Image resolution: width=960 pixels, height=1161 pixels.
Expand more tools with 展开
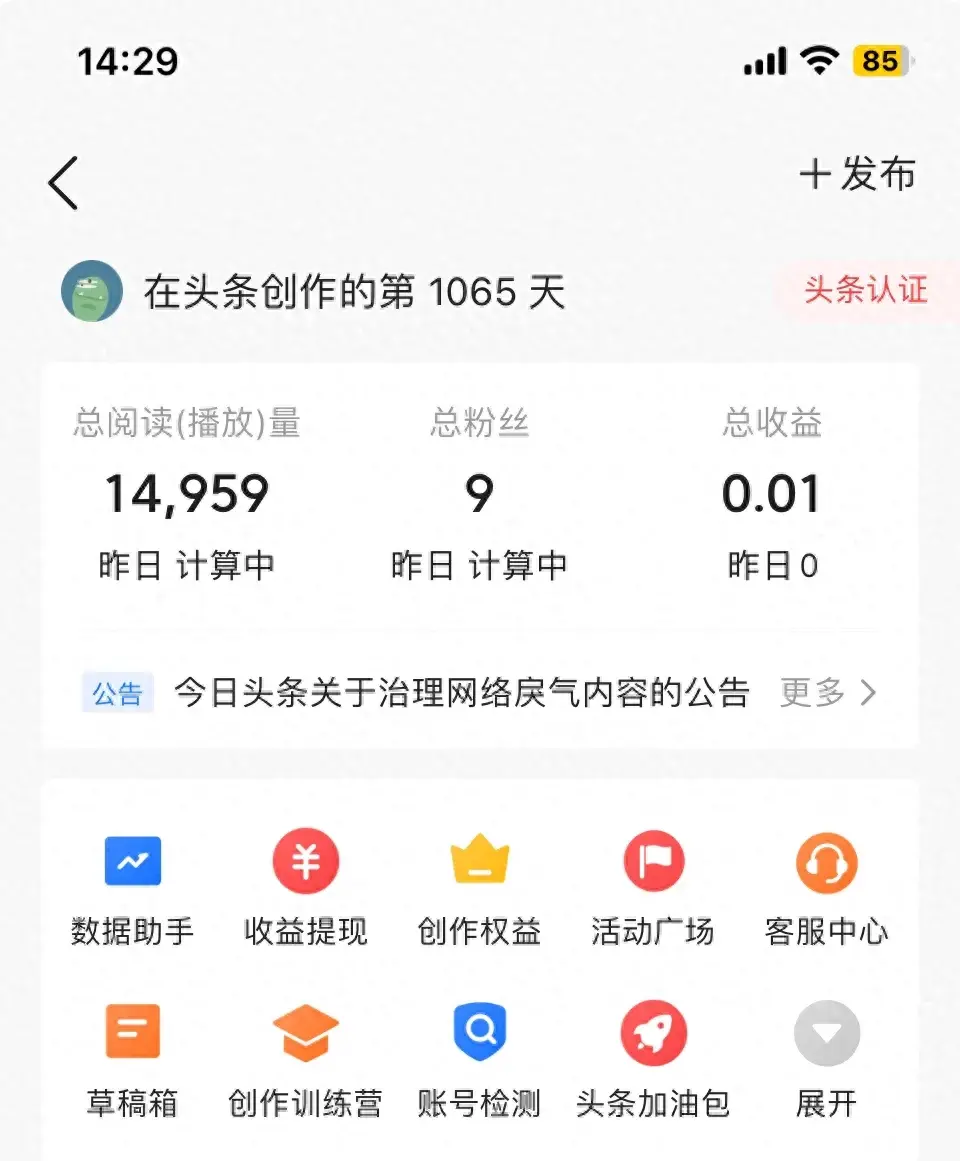coord(826,1058)
